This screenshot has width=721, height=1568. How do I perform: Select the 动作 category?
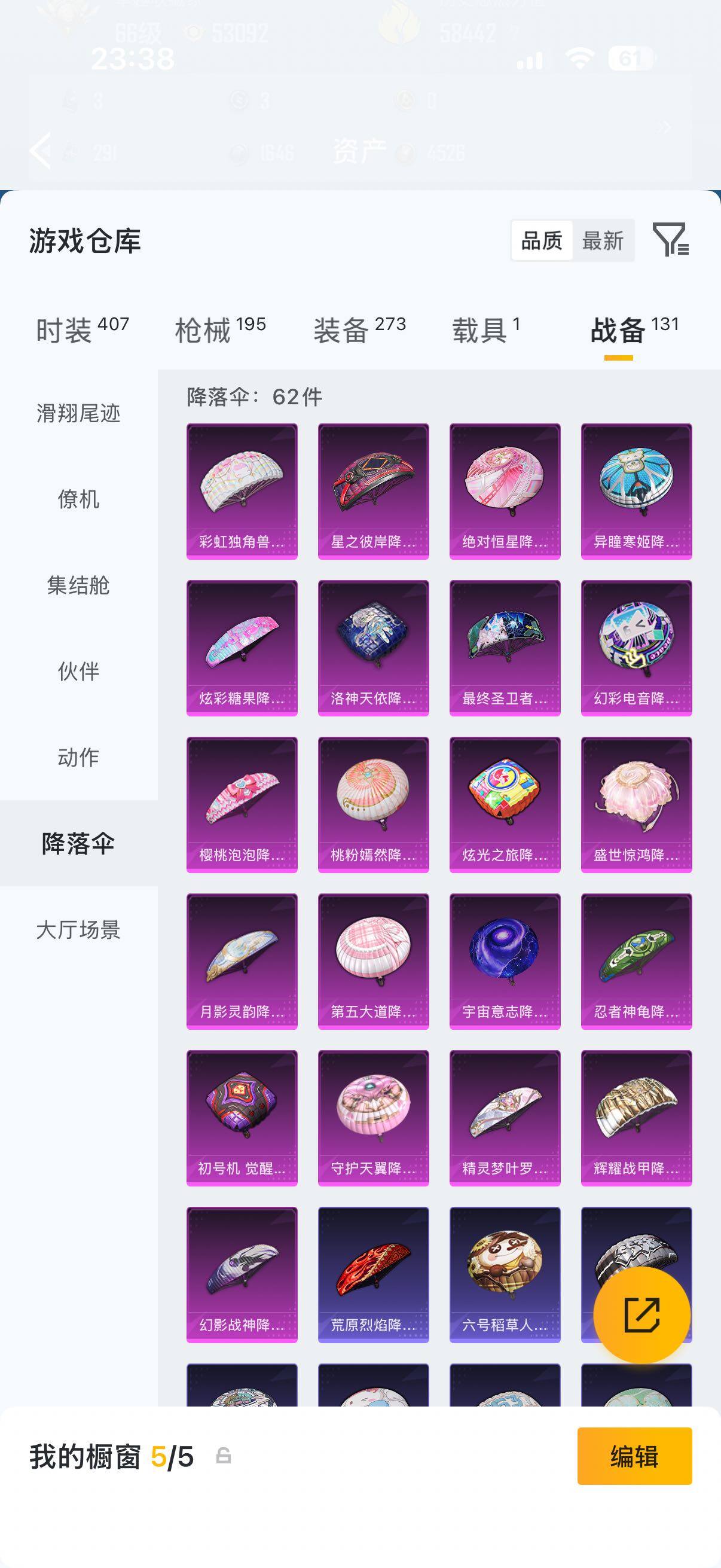pyautogui.click(x=78, y=757)
